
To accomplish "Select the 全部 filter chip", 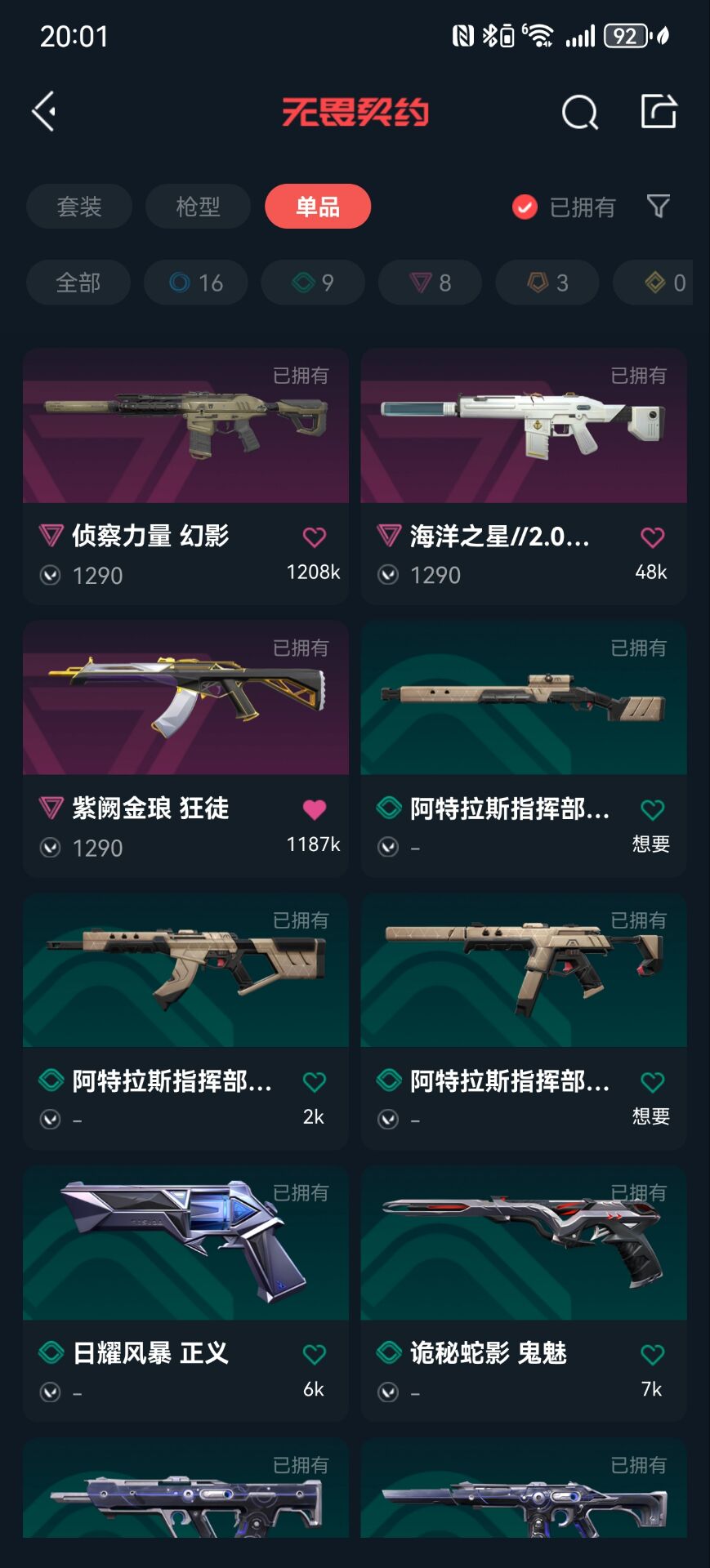I will [78, 283].
